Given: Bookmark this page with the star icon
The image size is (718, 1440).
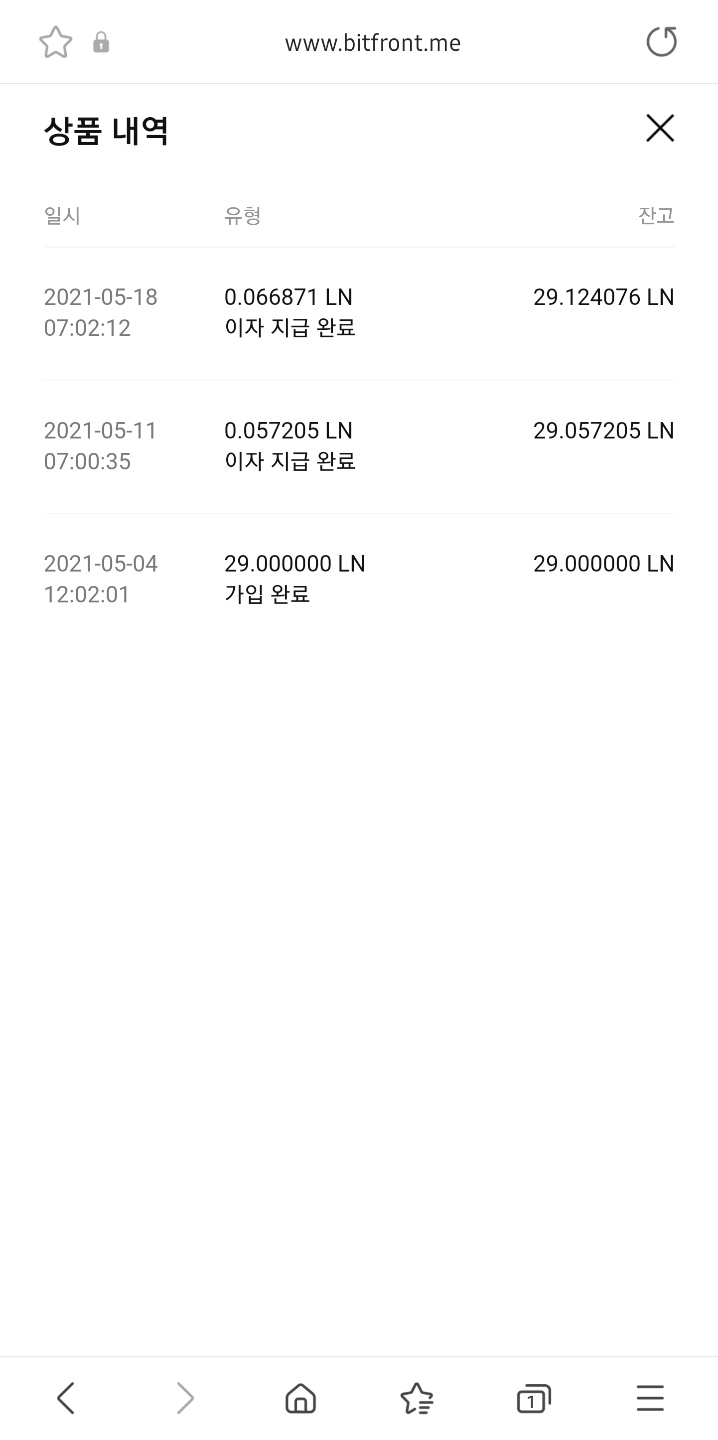Looking at the screenshot, I should point(56,42).
